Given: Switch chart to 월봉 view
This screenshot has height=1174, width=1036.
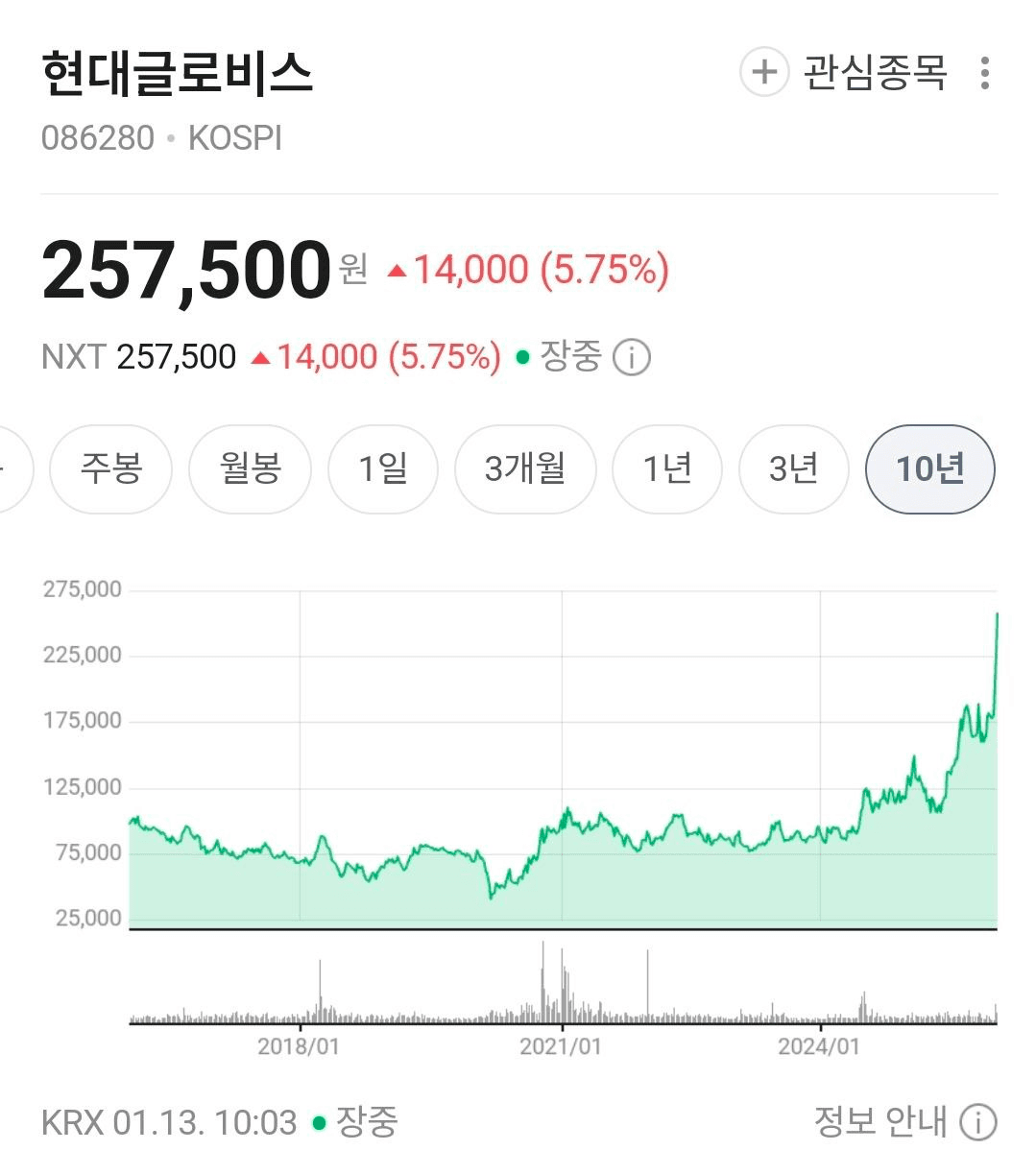Looking at the screenshot, I should [250, 469].
